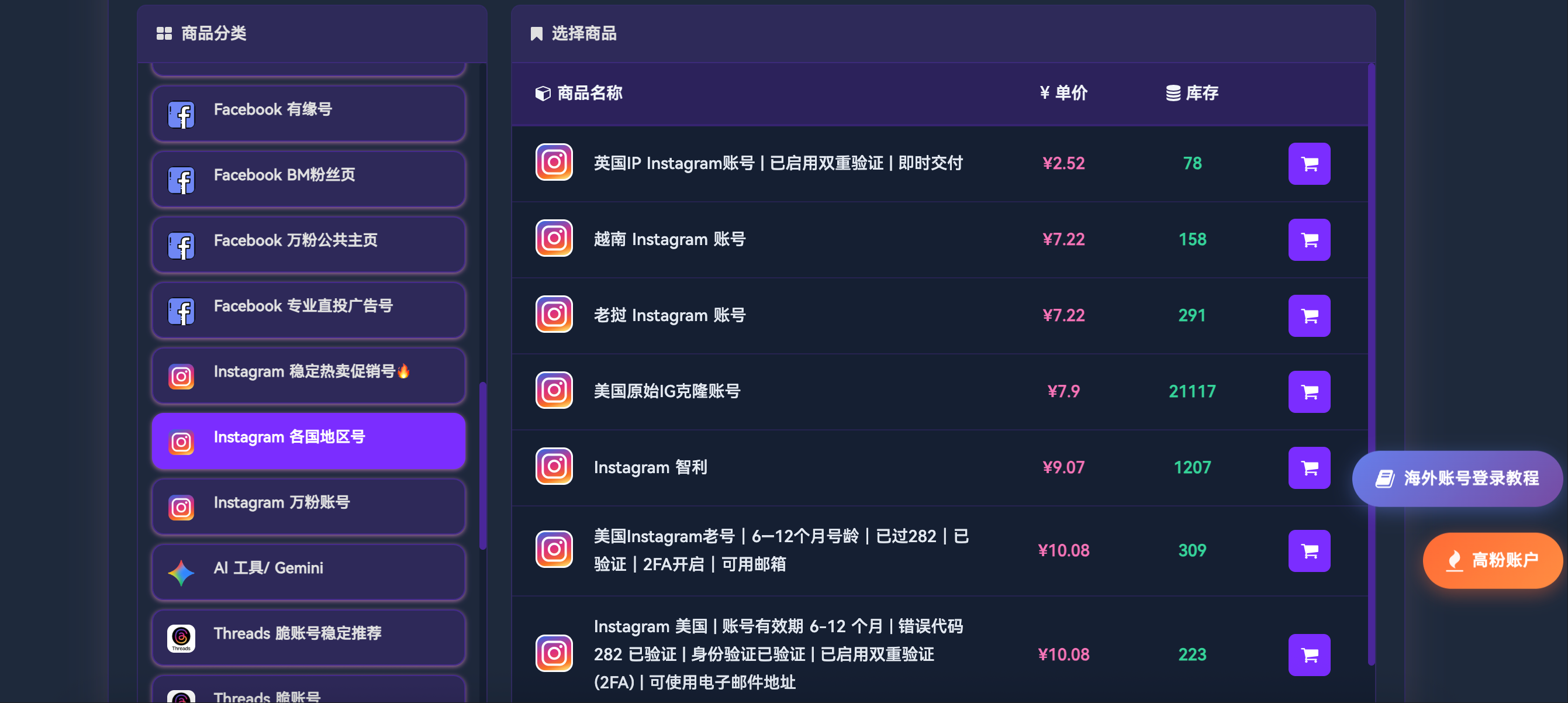Select Facebook 万粉公共主页 category
This screenshot has height=703, width=1568.
click(308, 244)
